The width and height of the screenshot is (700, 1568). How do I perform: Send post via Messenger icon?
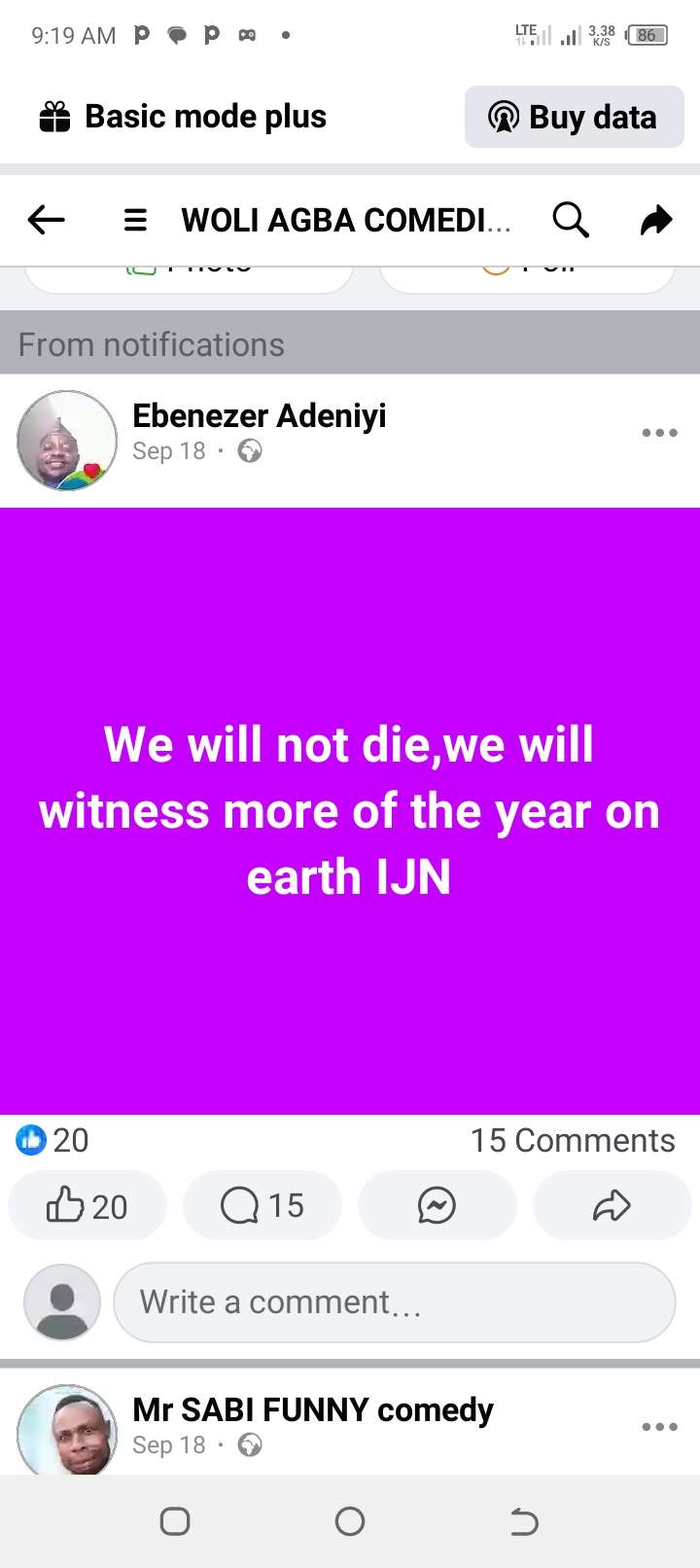[437, 1206]
